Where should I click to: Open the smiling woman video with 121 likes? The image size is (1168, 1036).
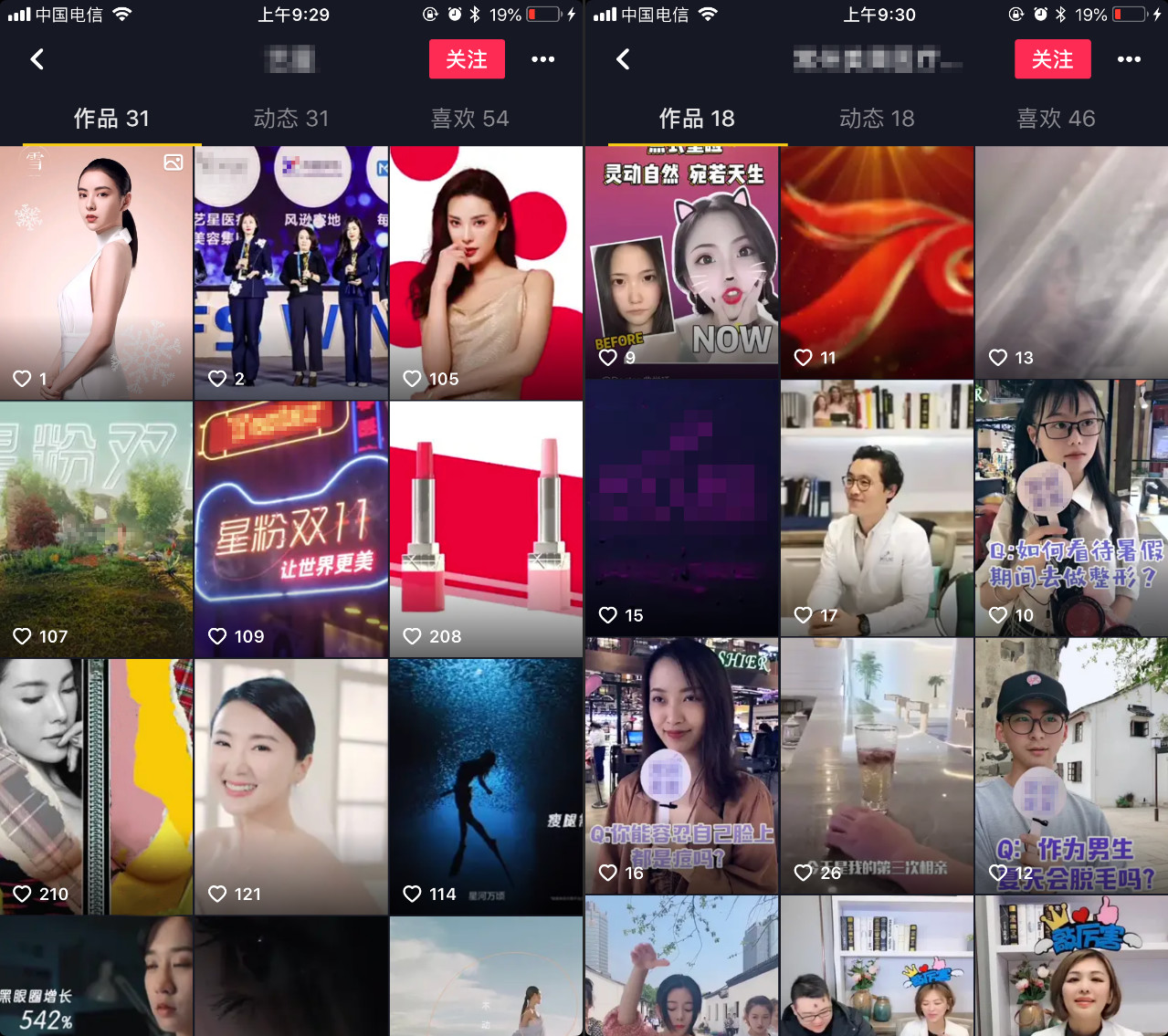(290, 786)
